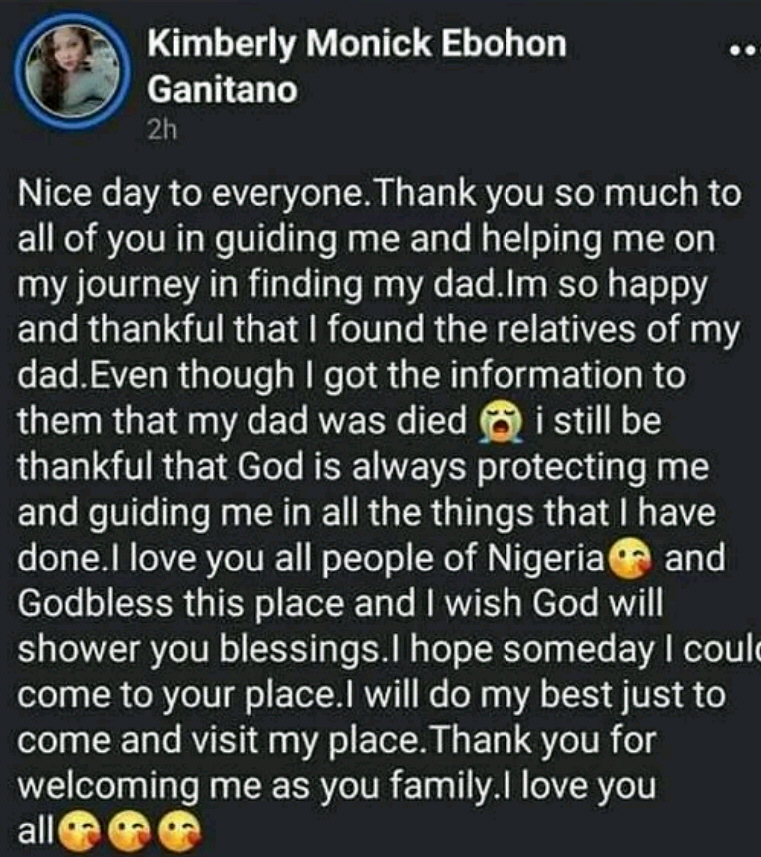Open the Kimberly Monick Ebohon Ganitano profile name
This screenshot has height=857, width=761.
tap(355, 43)
